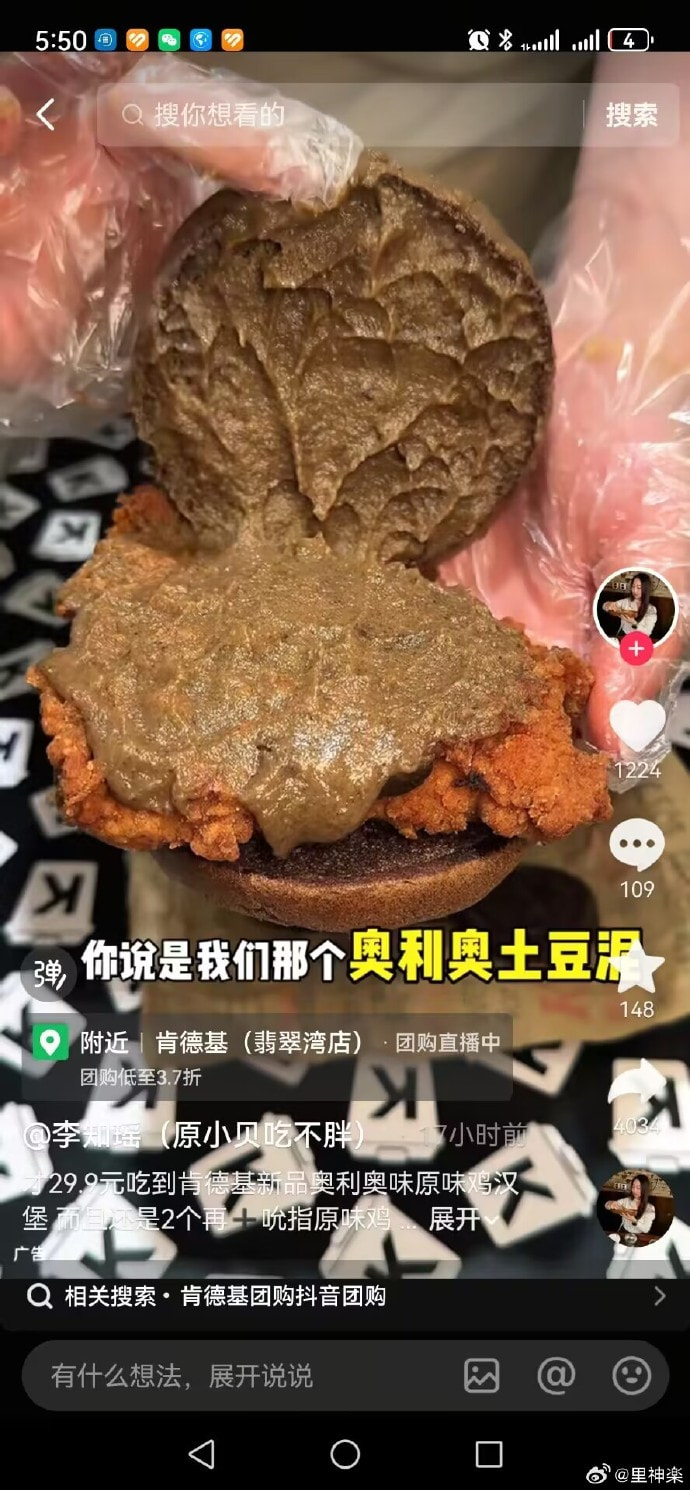690x1490 pixels.
Task: Open the emoji picker
Action: (x=632, y=1376)
